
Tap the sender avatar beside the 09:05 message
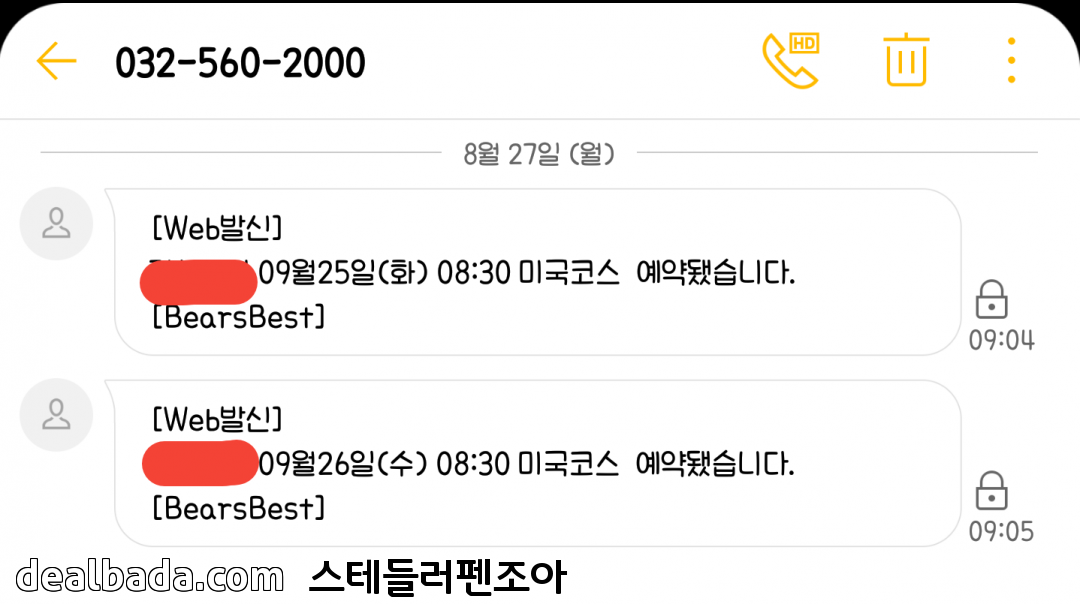pos(56,414)
